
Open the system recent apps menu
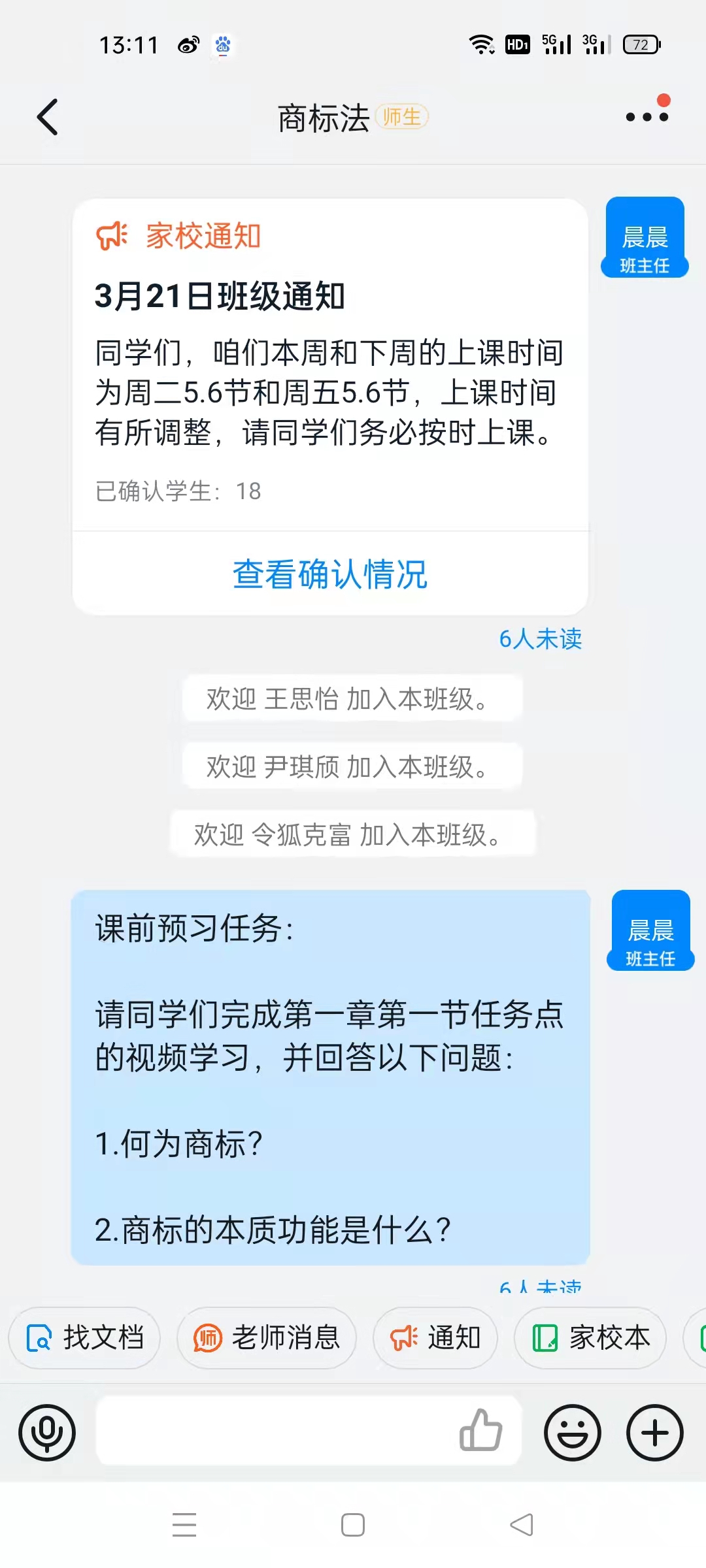(x=184, y=1525)
